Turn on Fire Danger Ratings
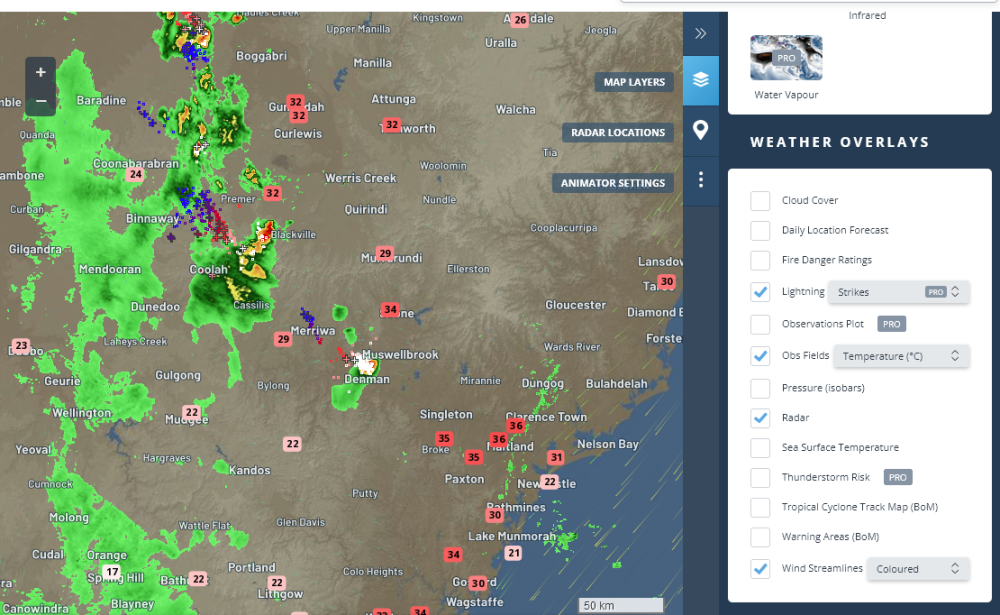The height and width of the screenshot is (615, 1000). click(x=760, y=260)
